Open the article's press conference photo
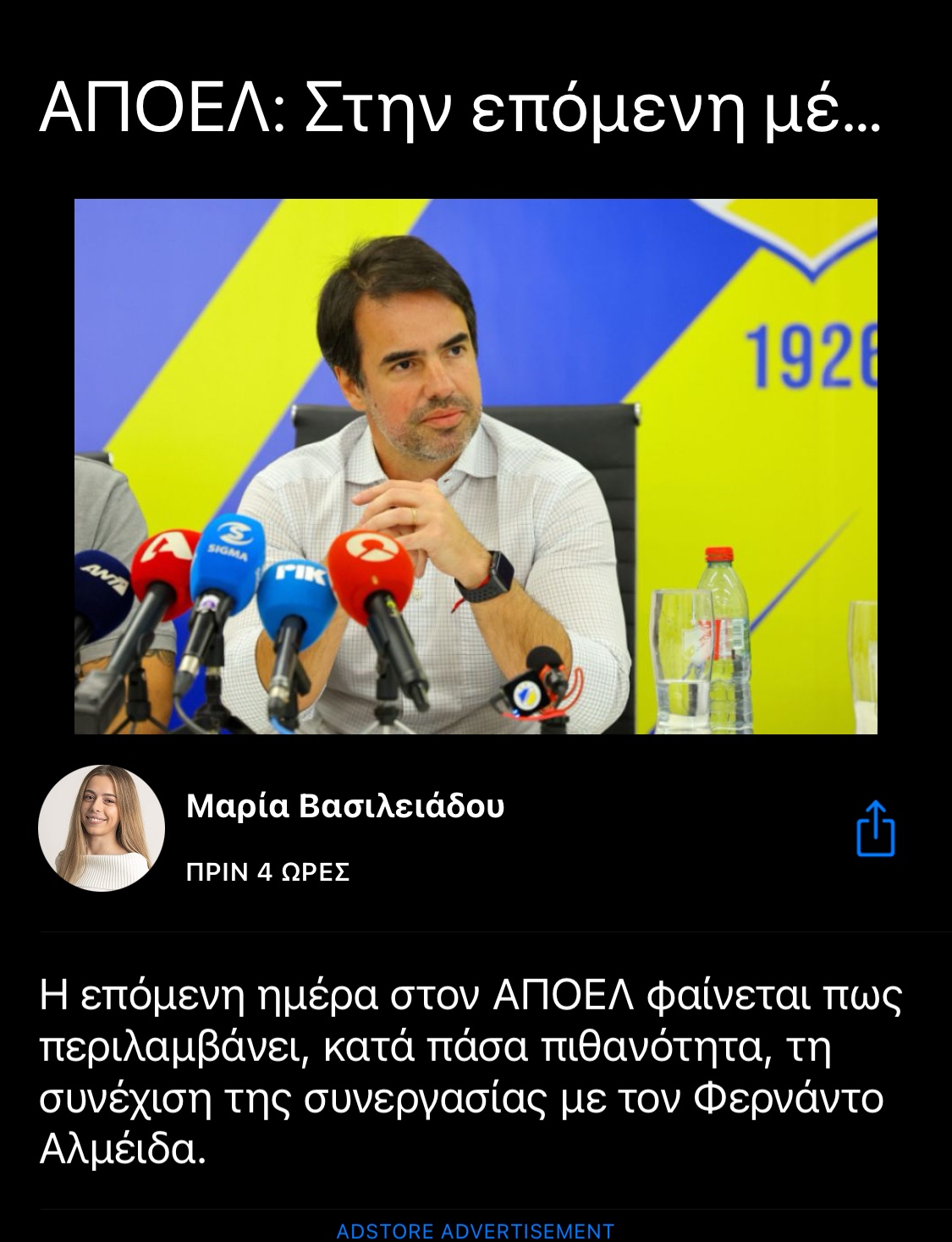952x1242 pixels. click(476, 466)
